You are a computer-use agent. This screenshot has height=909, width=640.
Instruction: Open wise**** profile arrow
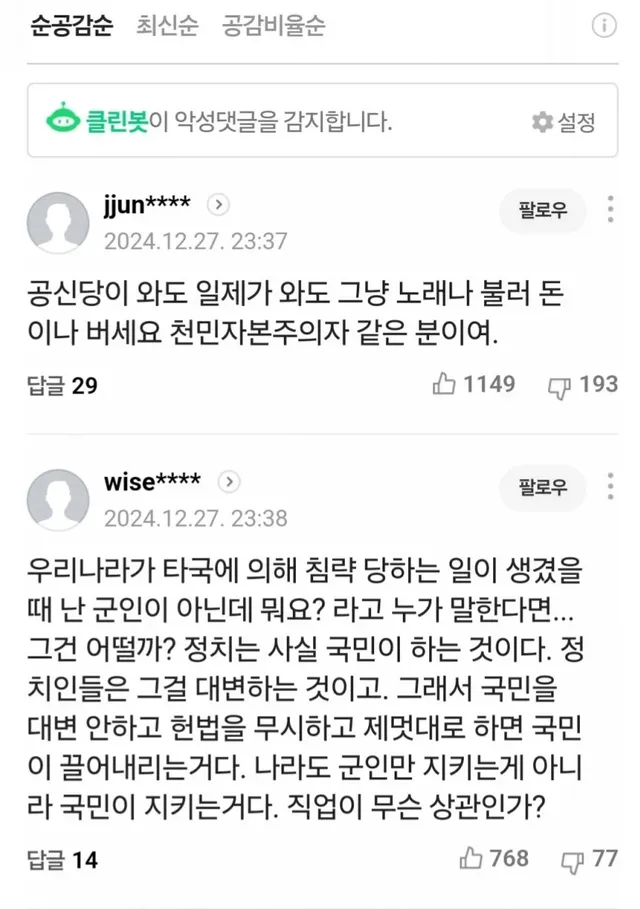tap(229, 482)
